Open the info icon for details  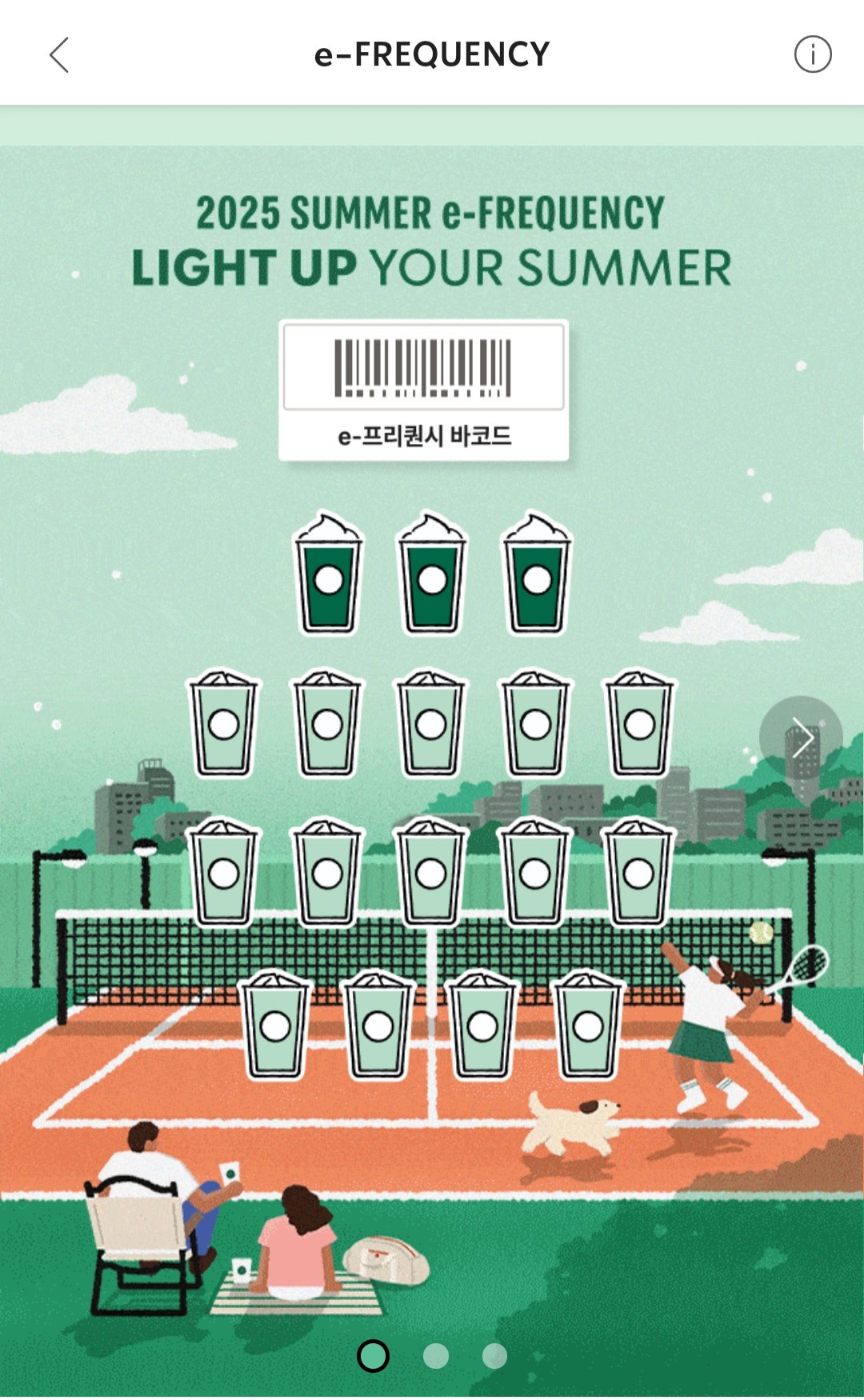coord(812,54)
